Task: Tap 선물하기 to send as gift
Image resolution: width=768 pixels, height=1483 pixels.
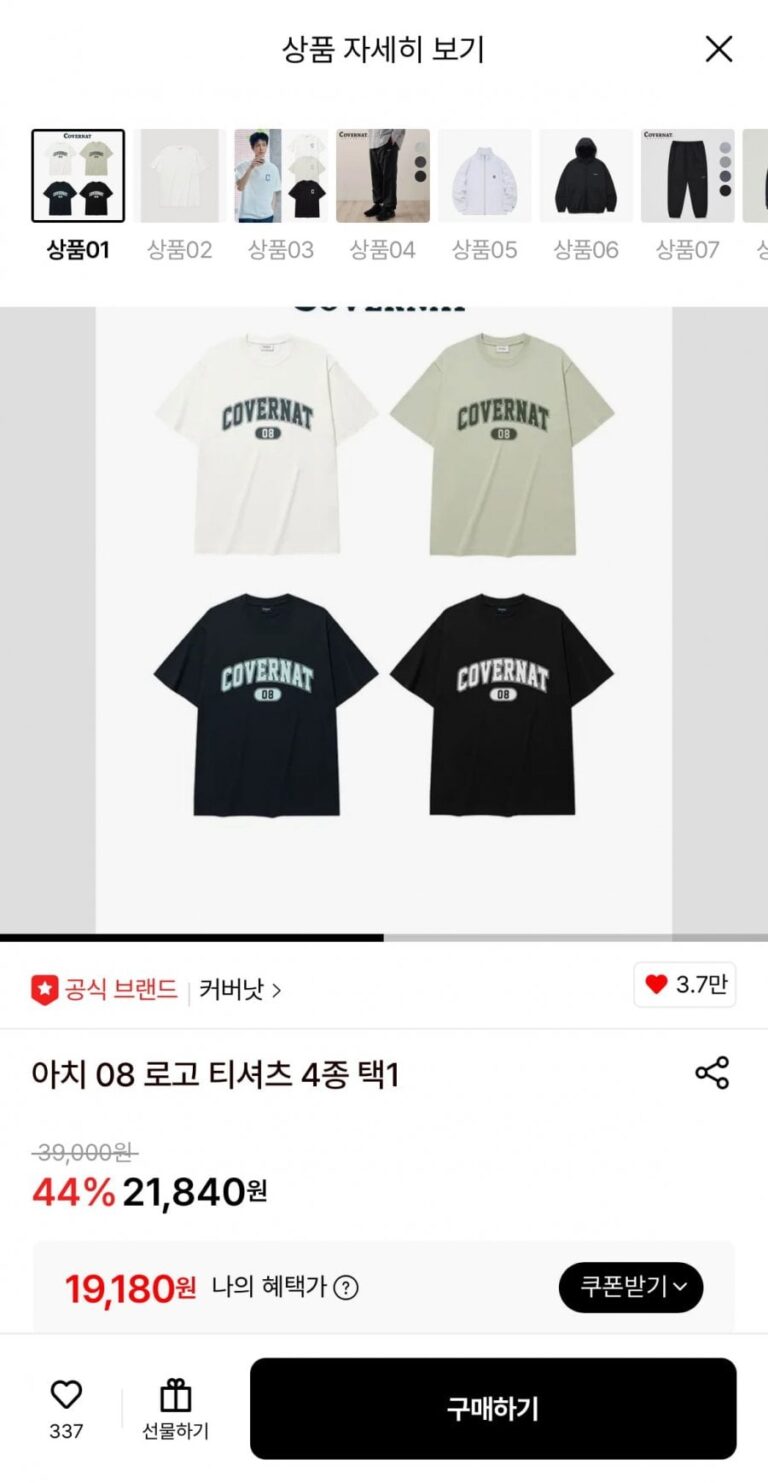Action: click(176, 1408)
